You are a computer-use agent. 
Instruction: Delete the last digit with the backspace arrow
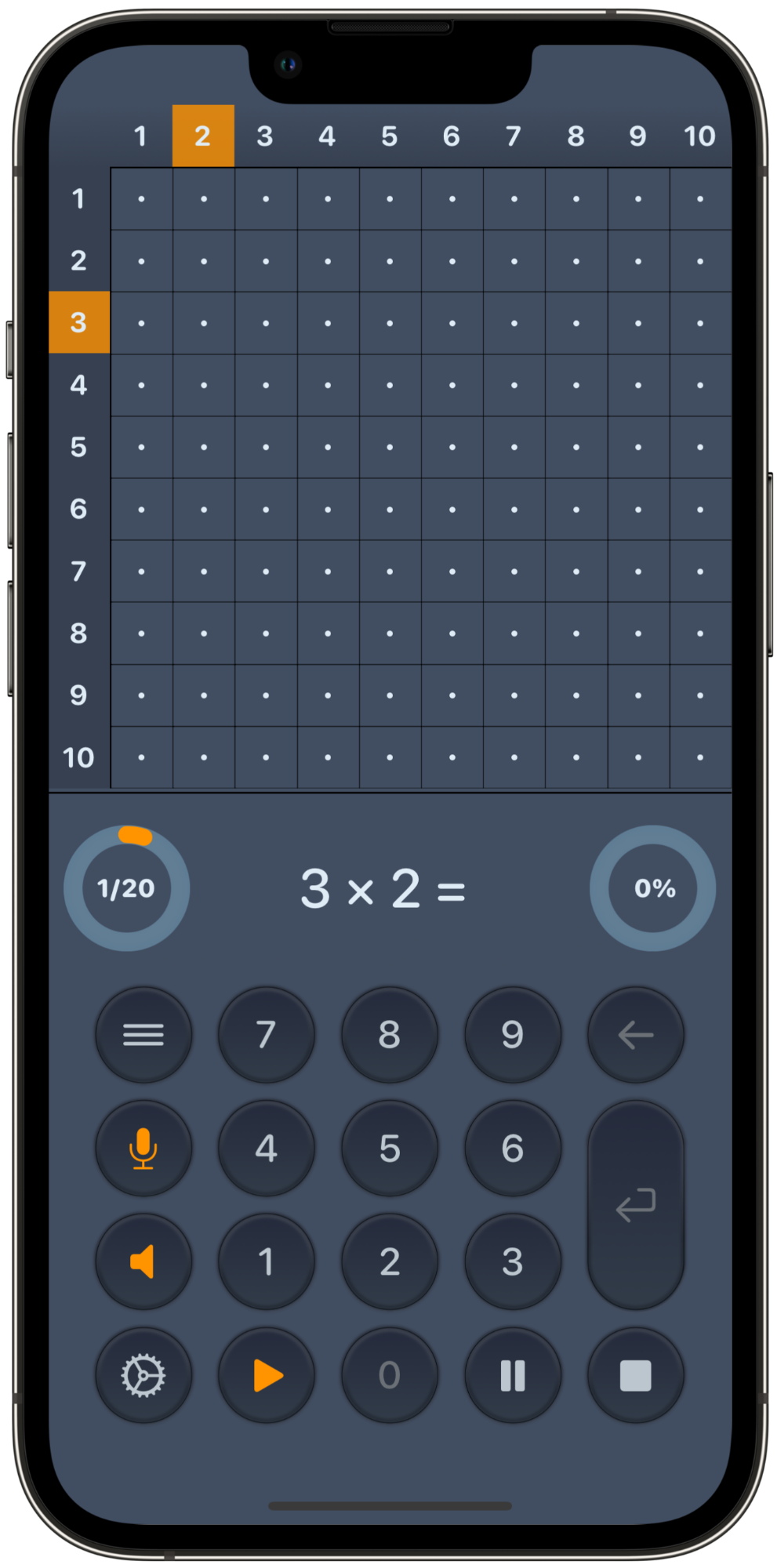[636, 1035]
